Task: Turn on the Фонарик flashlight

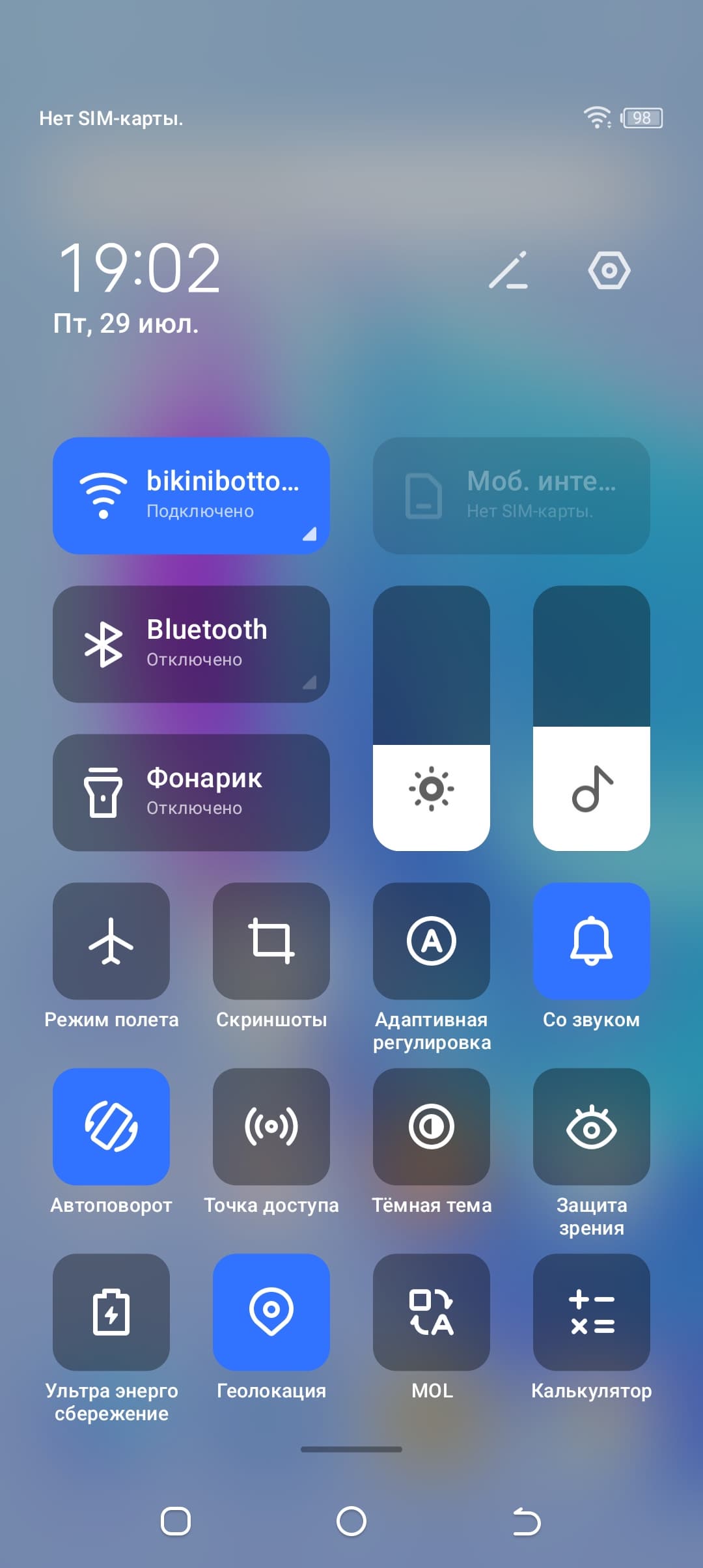Action: click(x=191, y=792)
